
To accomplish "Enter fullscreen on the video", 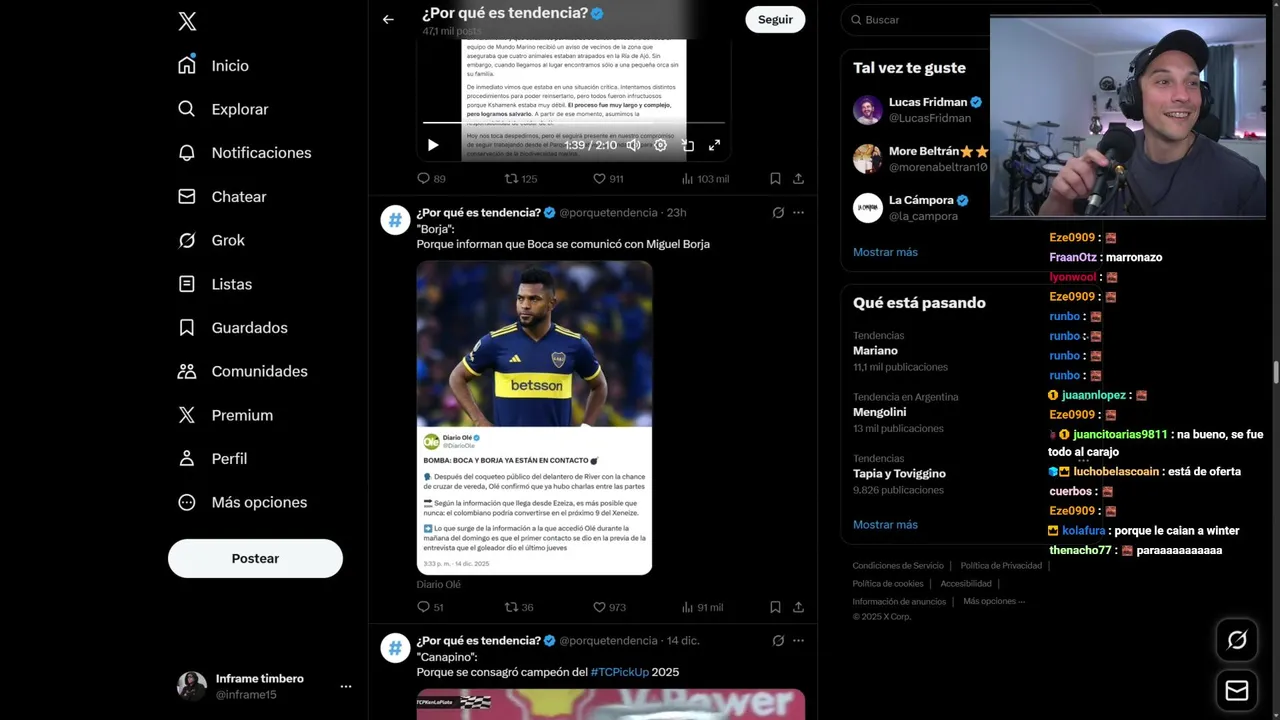I will tap(714, 145).
